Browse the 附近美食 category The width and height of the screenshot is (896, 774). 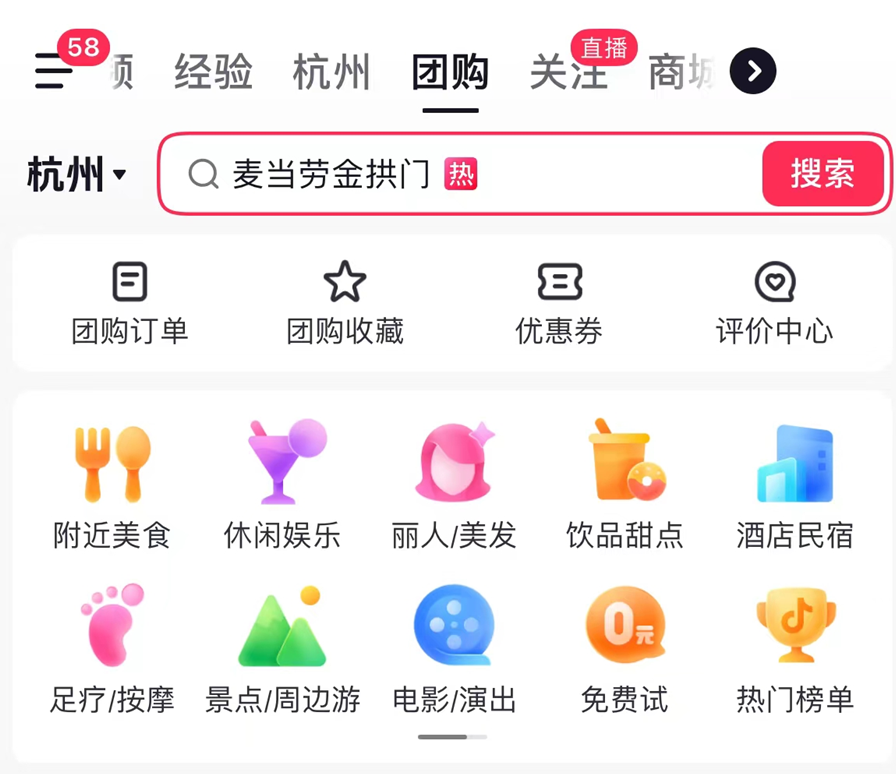click(112, 486)
